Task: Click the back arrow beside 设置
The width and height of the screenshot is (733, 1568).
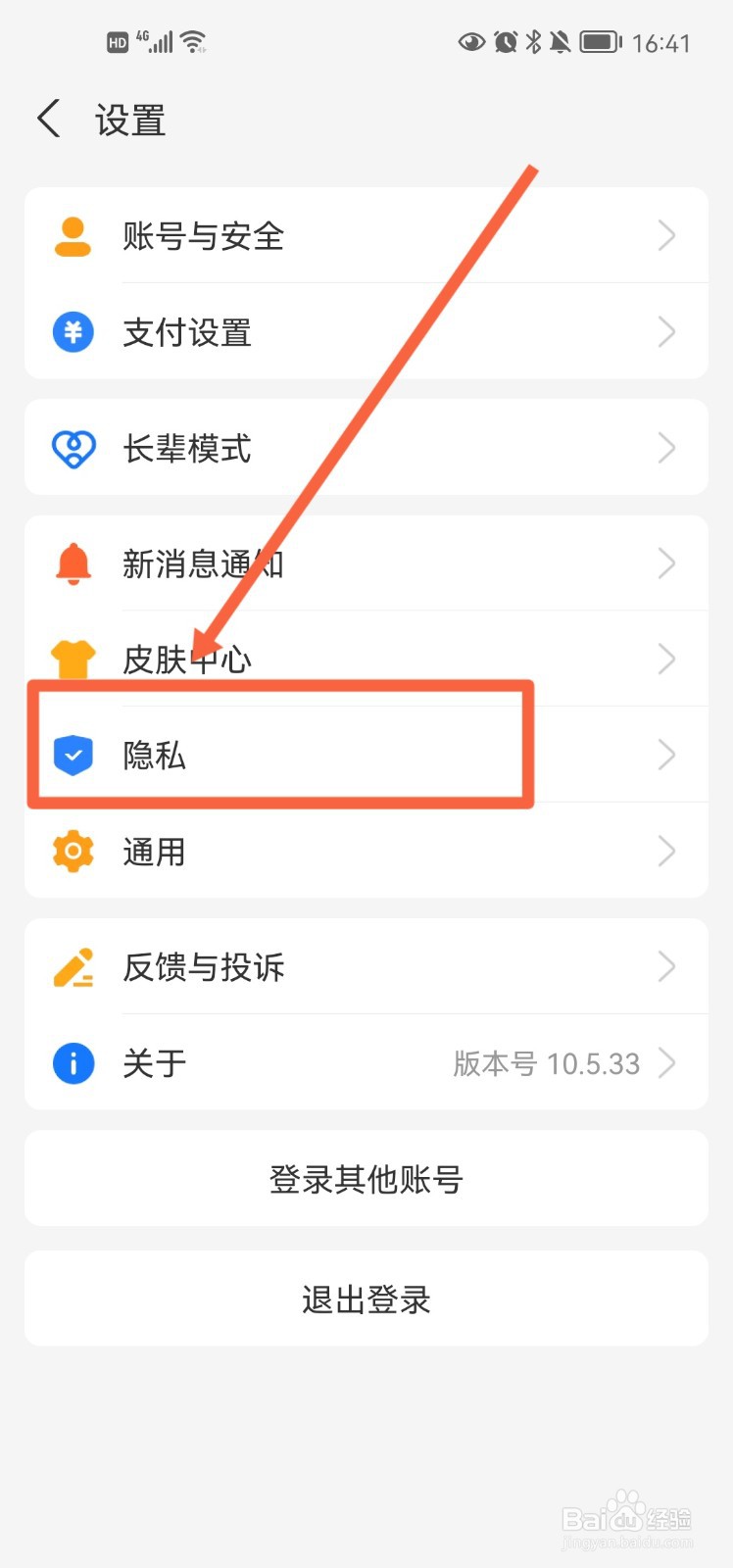Action: point(47,117)
